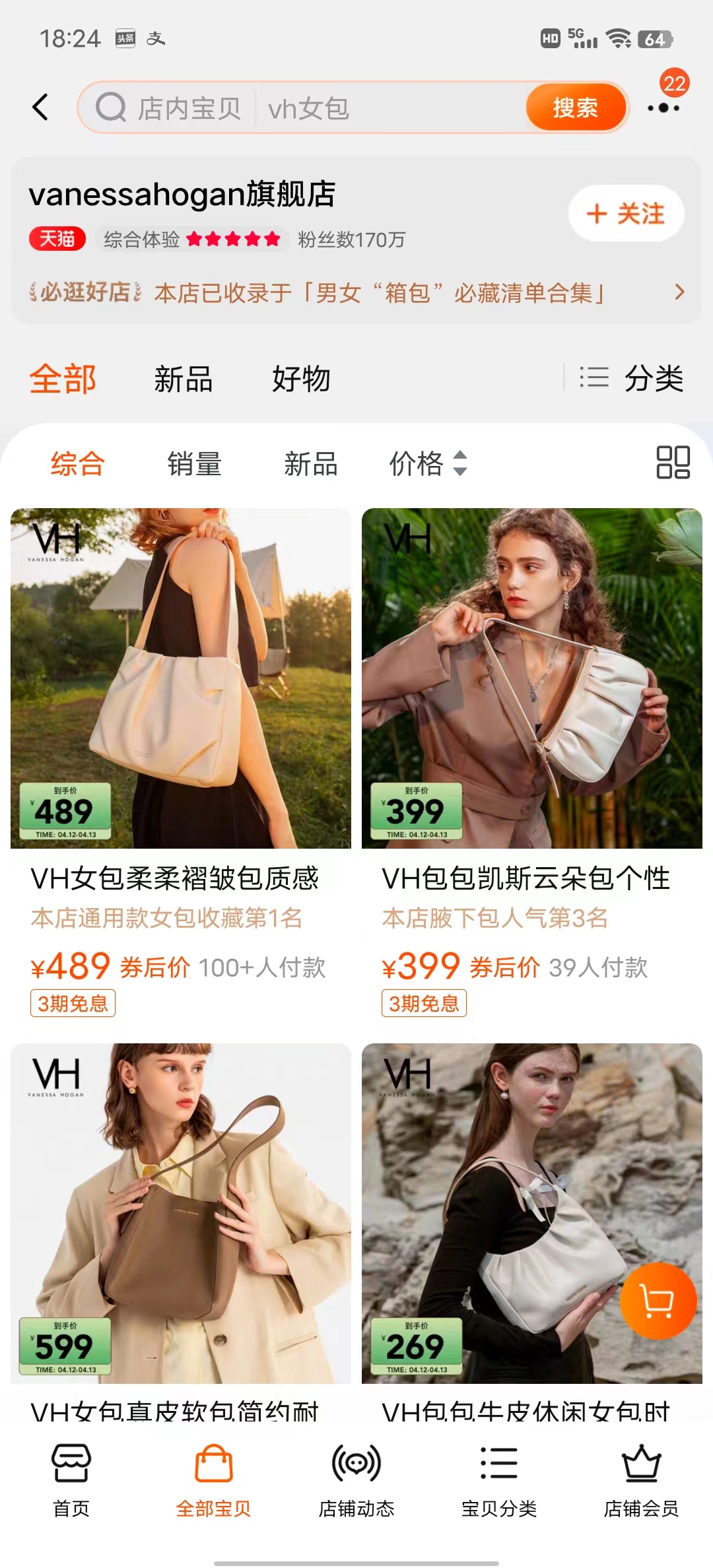Switch to the 新品 tab

pyautogui.click(x=182, y=379)
